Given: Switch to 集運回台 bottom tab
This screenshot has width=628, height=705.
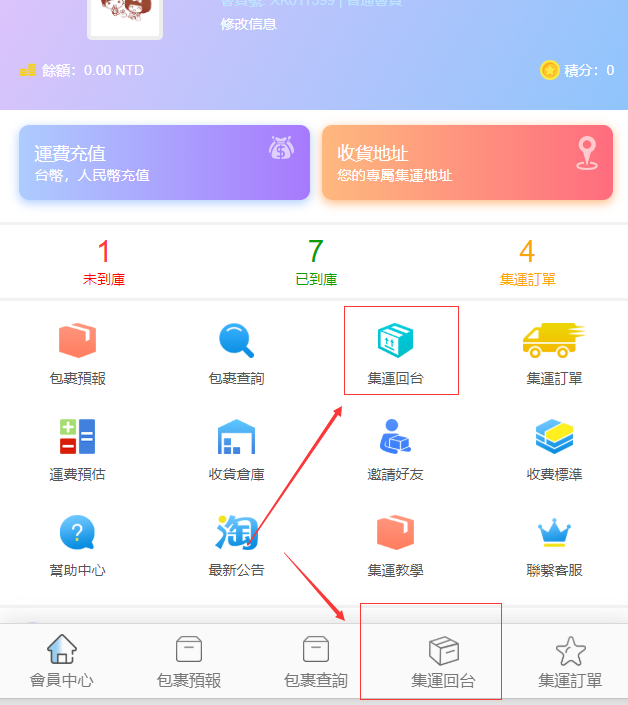Looking at the screenshot, I should click(443, 662).
